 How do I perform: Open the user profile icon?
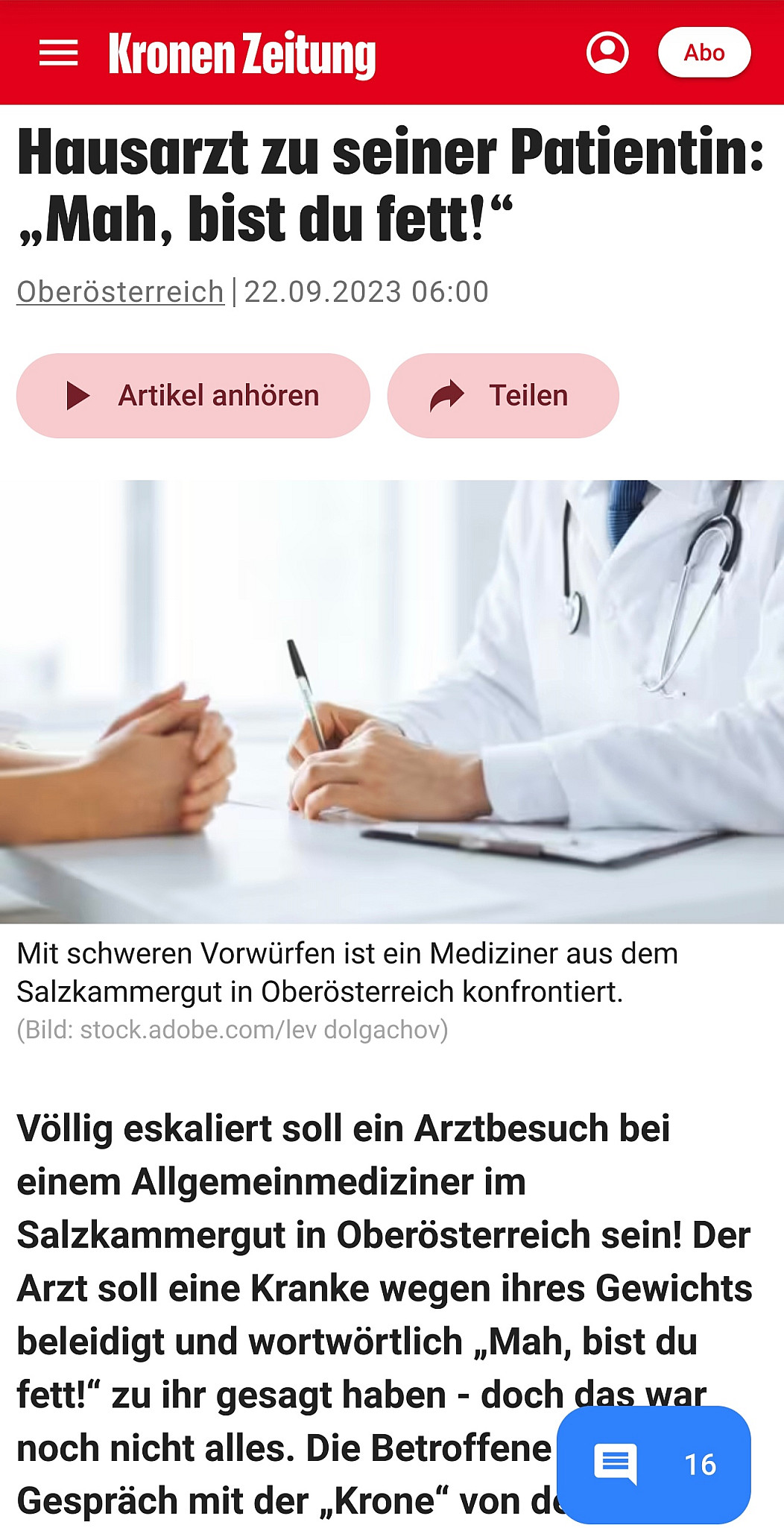point(607,53)
